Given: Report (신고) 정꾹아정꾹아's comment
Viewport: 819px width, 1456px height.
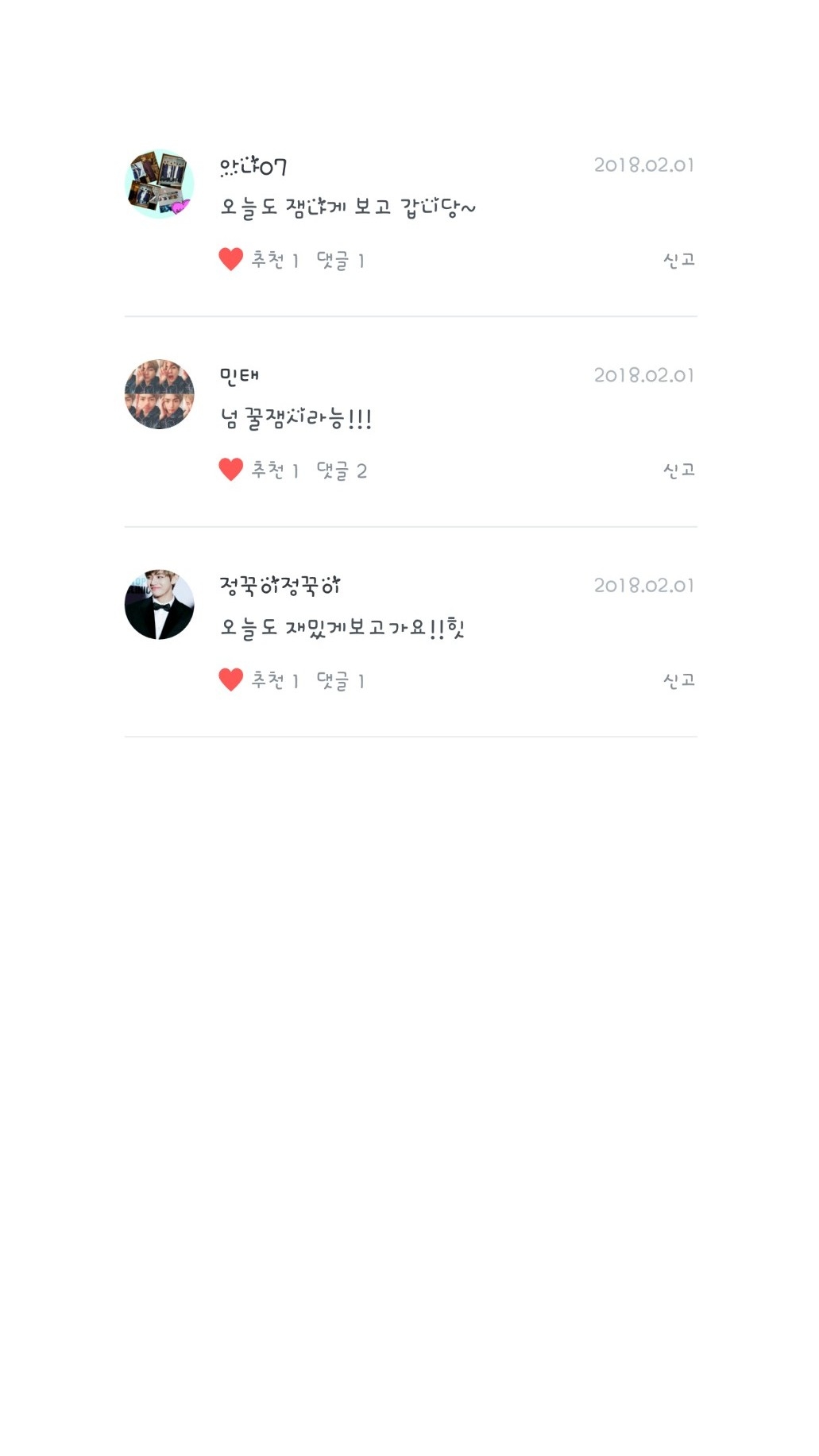Looking at the screenshot, I should (678, 680).
